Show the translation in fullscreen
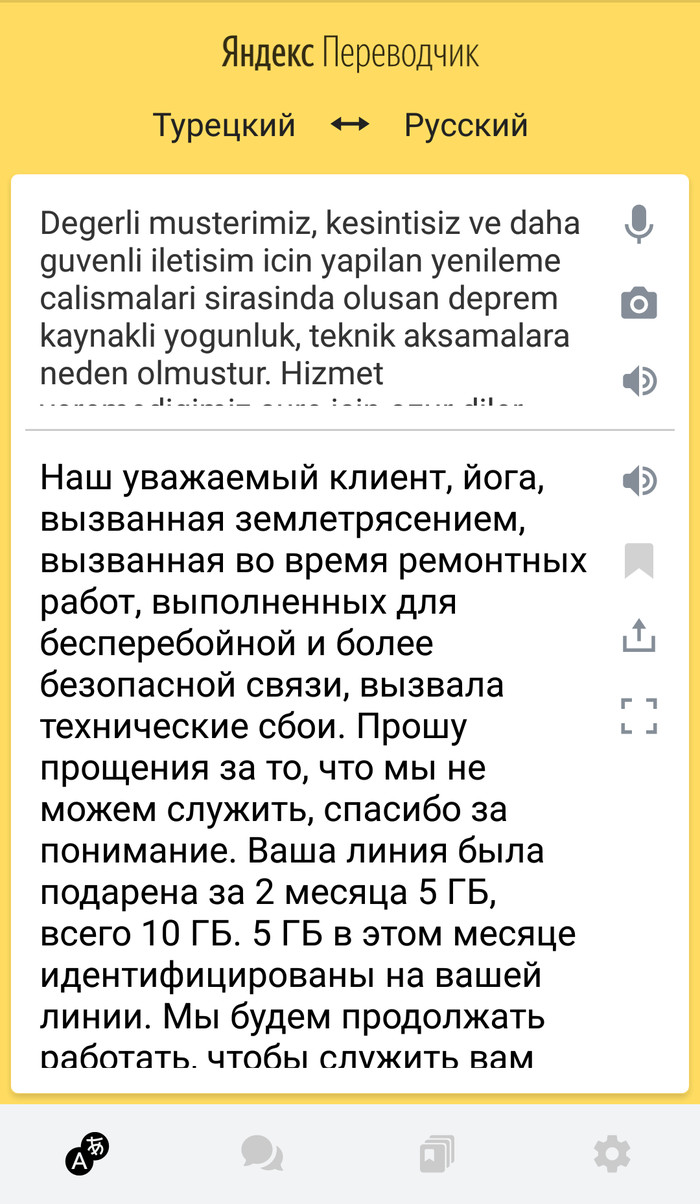The height and width of the screenshot is (1204, 700). coord(639,716)
